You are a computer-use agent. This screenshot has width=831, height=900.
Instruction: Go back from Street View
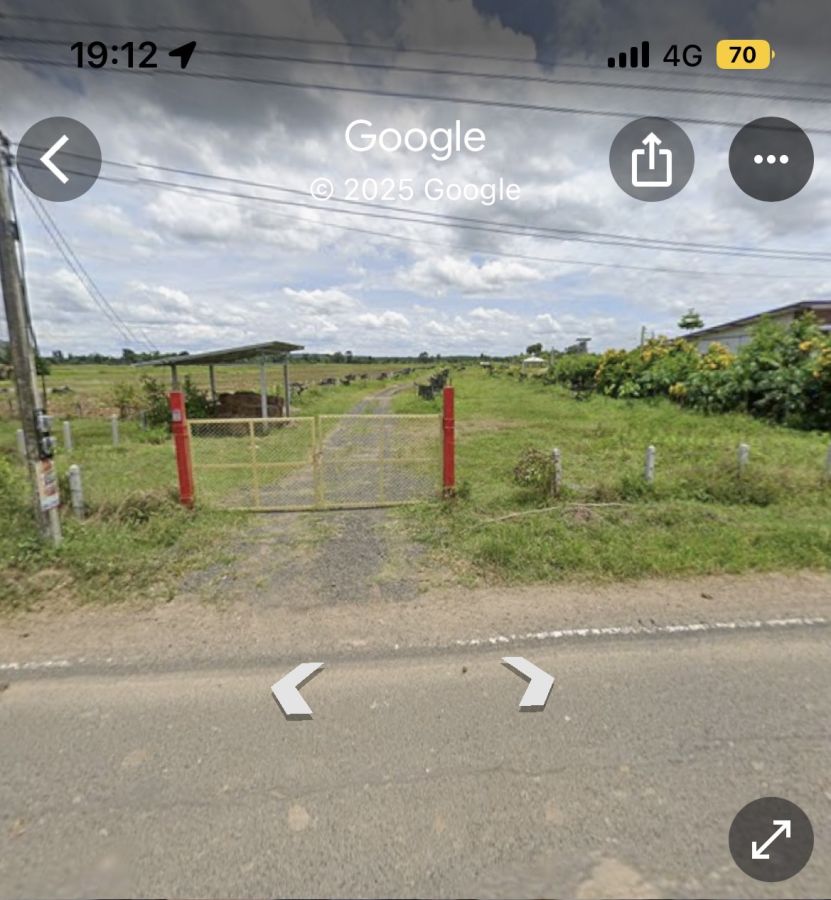[58, 159]
